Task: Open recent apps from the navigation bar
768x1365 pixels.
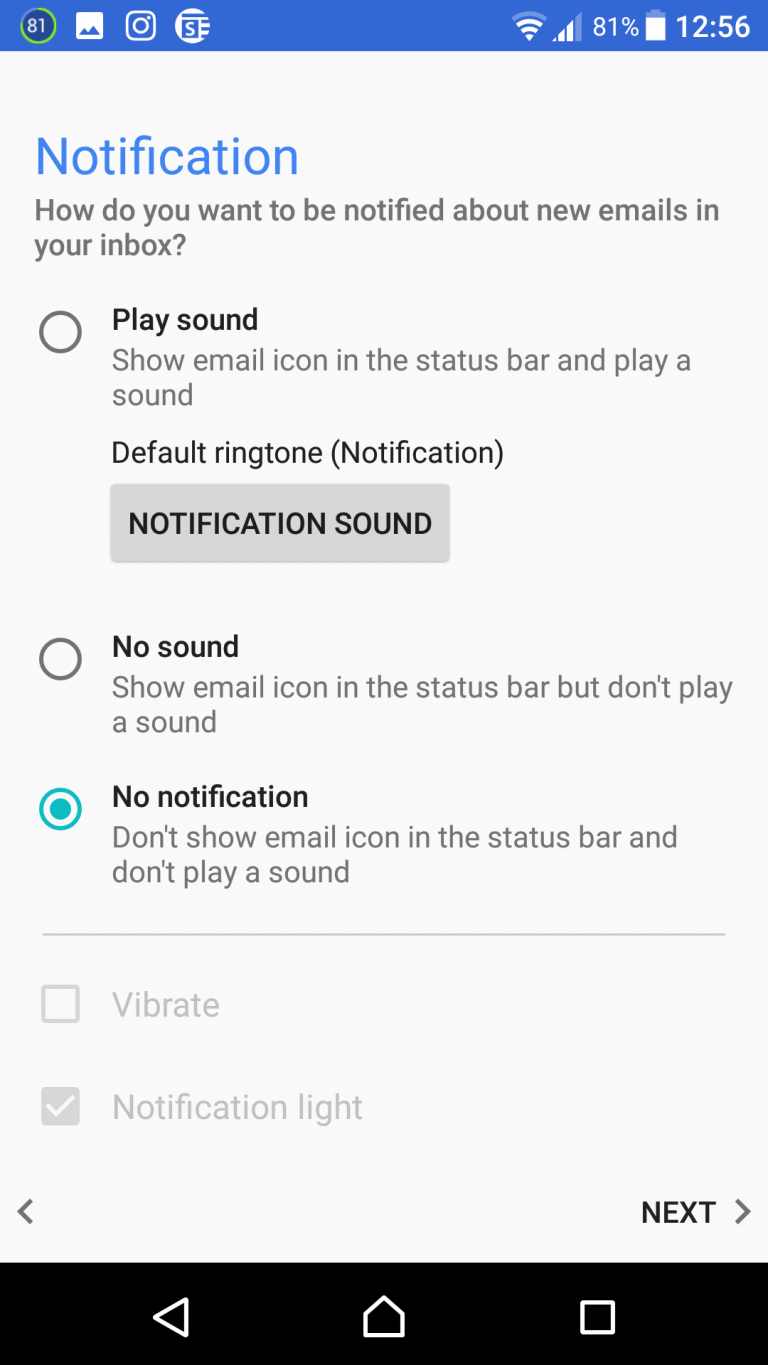Action: [597, 1317]
